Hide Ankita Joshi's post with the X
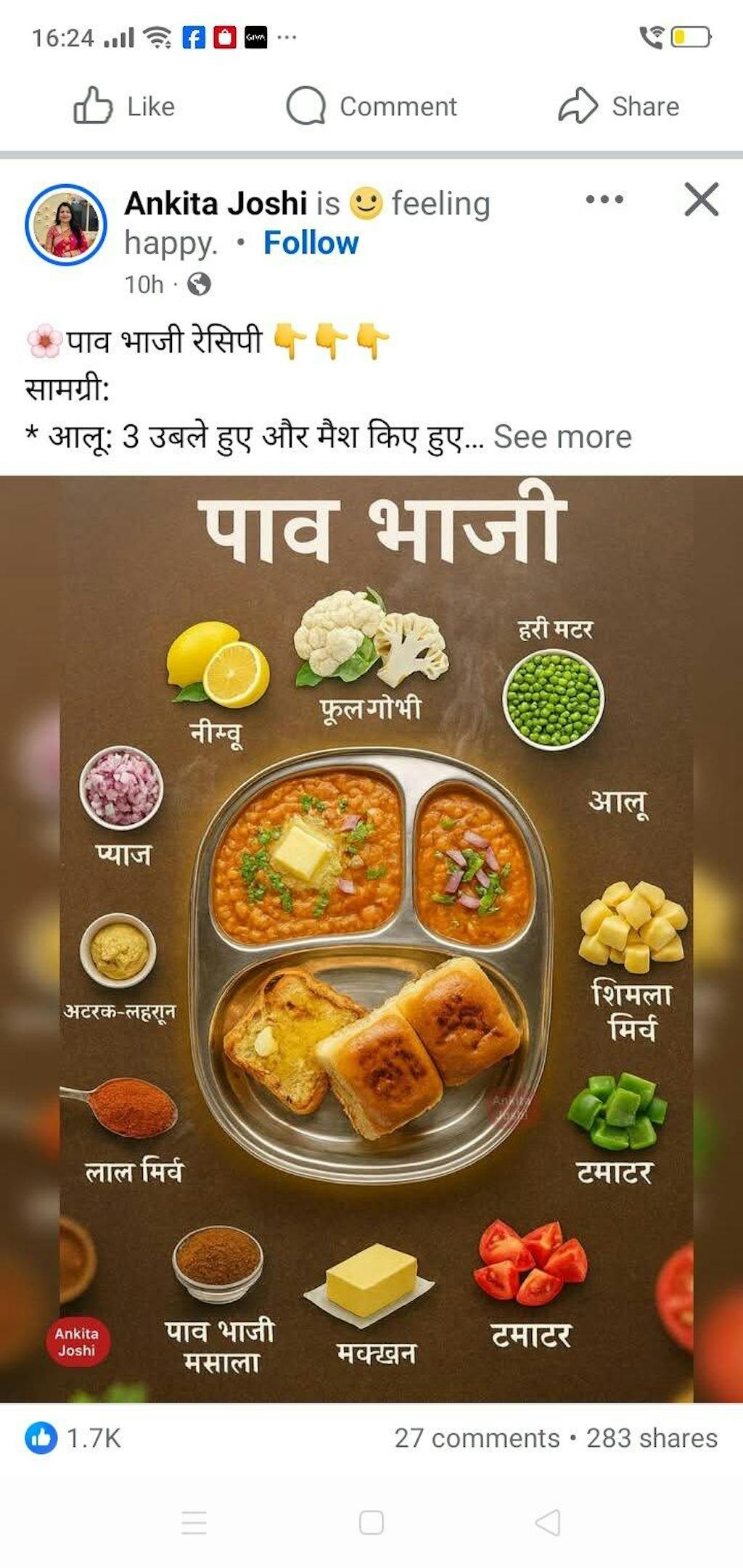743x1568 pixels. (x=701, y=199)
